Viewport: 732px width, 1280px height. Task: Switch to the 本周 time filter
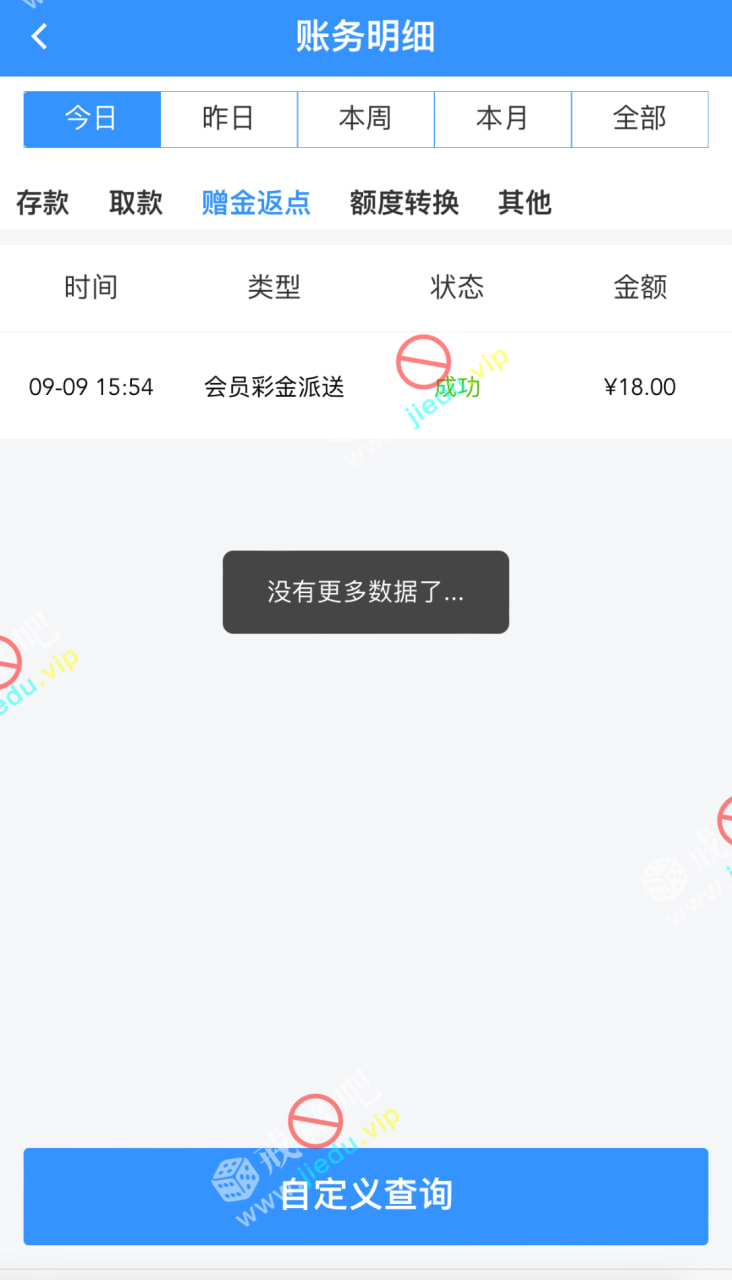366,119
